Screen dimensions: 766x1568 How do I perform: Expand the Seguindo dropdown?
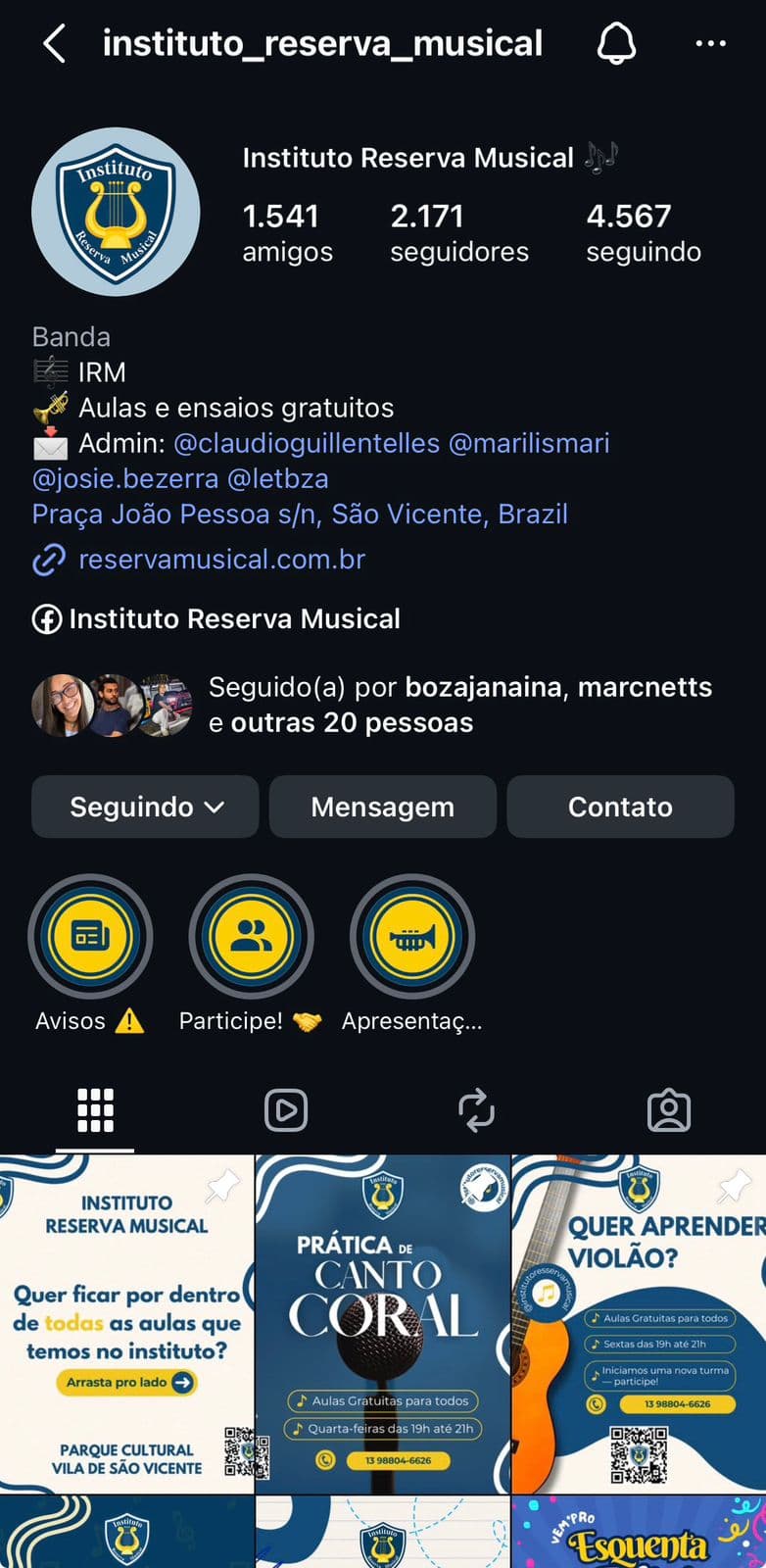point(144,807)
